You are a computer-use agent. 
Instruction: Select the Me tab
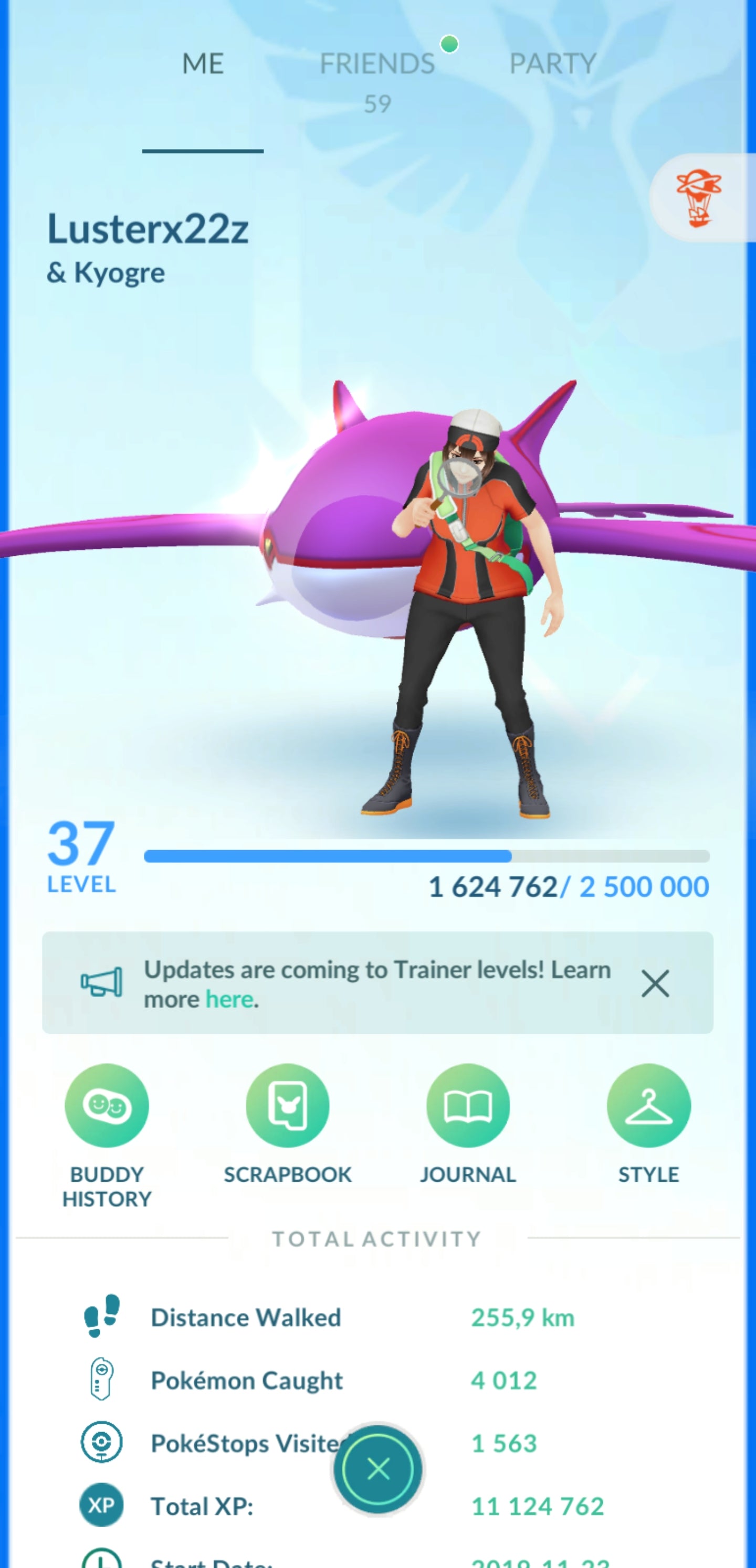tap(203, 64)
